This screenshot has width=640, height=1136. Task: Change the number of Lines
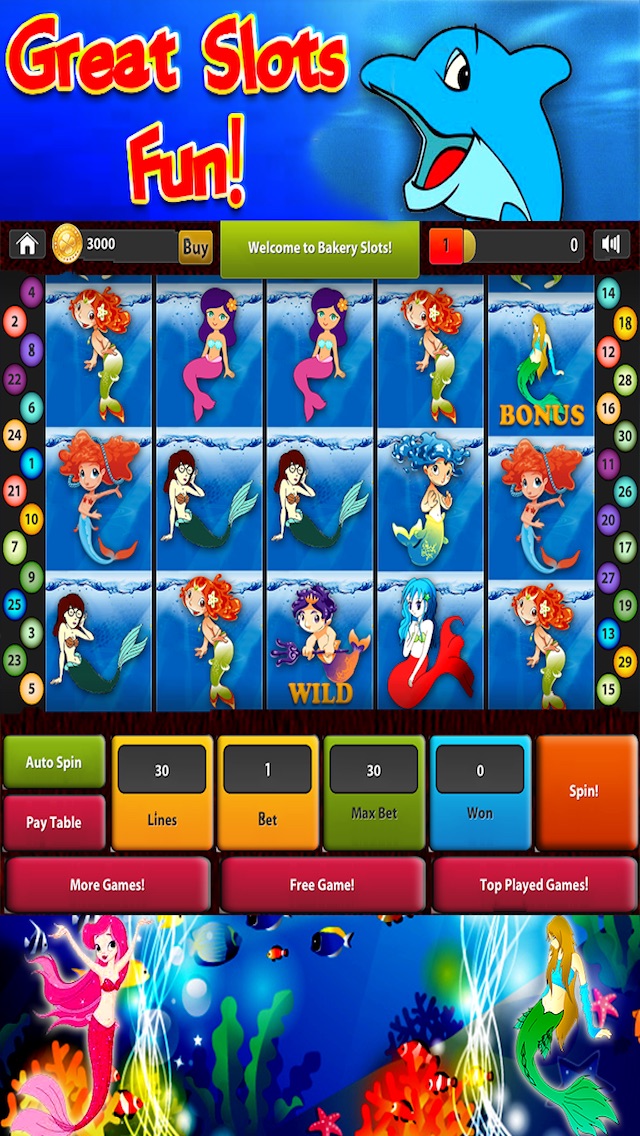(162, 793)
